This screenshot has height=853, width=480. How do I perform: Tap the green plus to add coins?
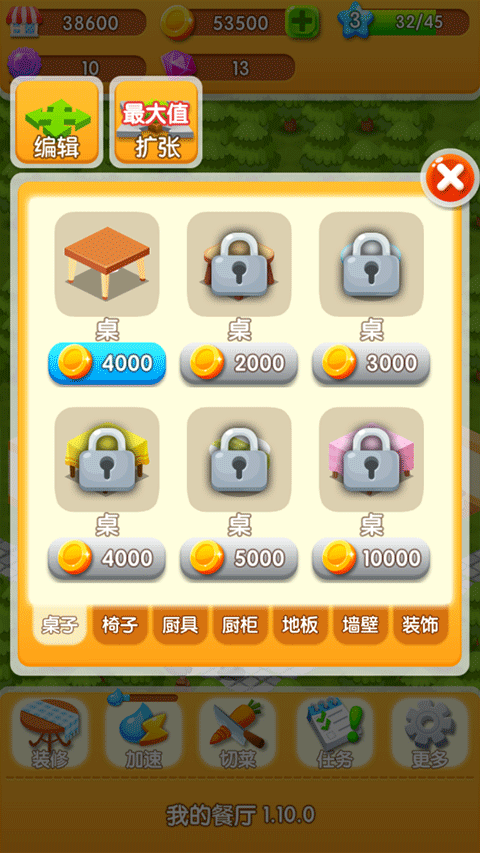coord(303,22)
